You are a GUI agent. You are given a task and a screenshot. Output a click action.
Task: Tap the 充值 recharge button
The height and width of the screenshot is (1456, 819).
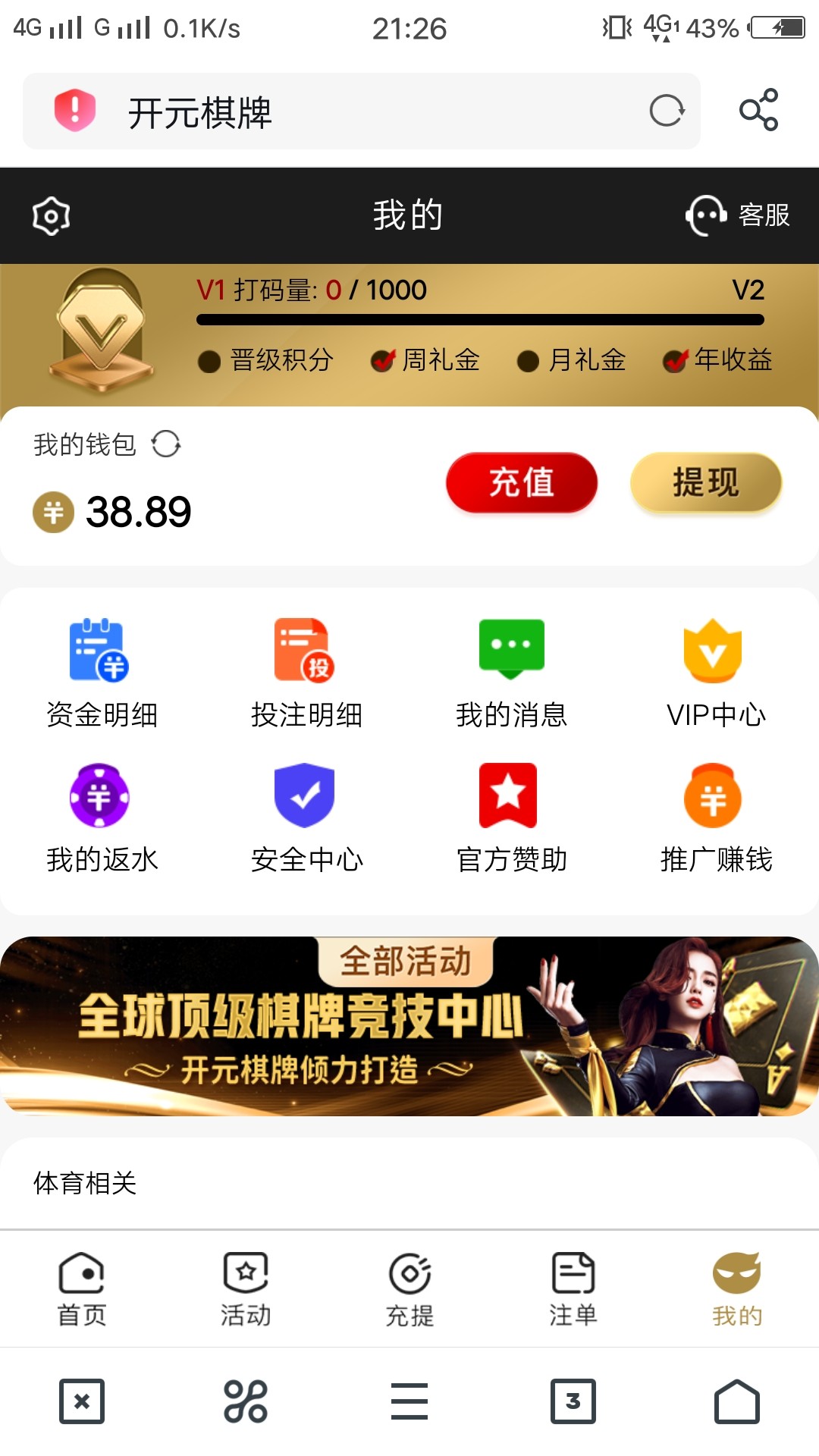[x=522, y=482]
